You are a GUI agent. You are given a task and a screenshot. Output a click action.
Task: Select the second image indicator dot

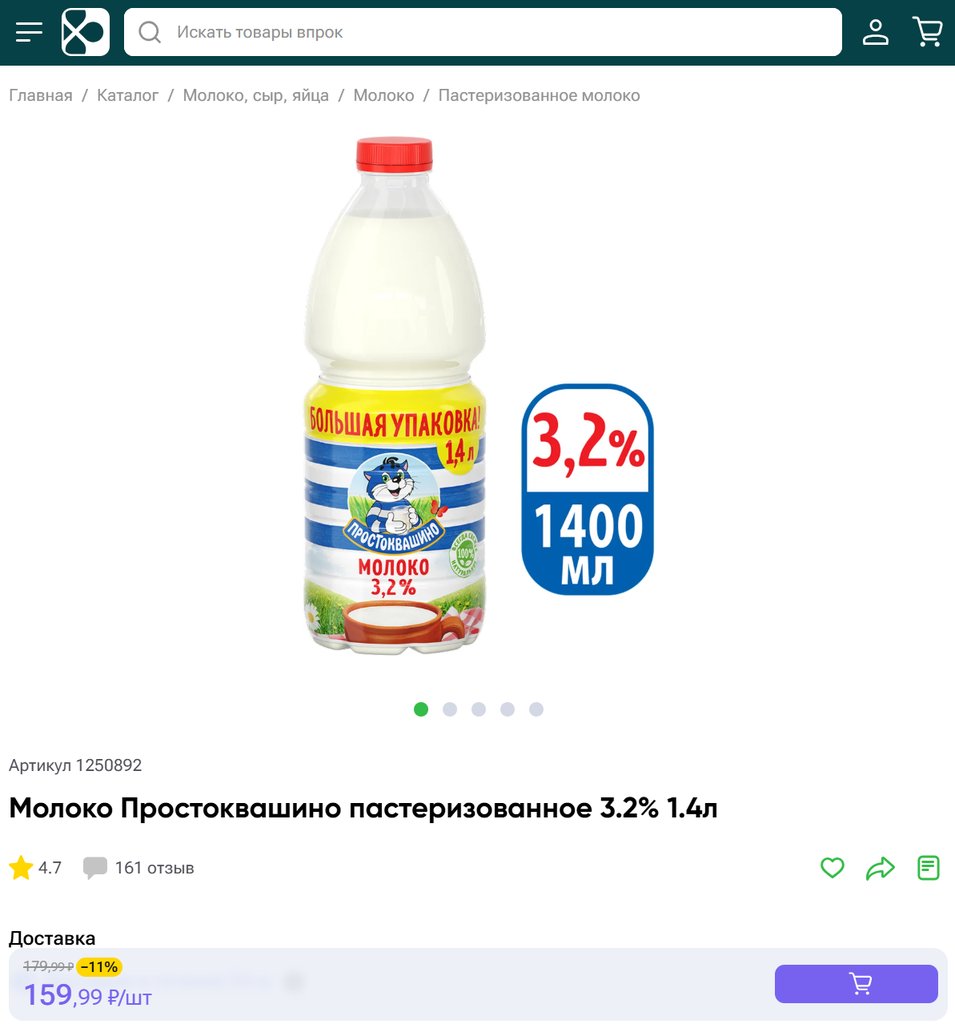pyautogui.click(x=450, y=709)
